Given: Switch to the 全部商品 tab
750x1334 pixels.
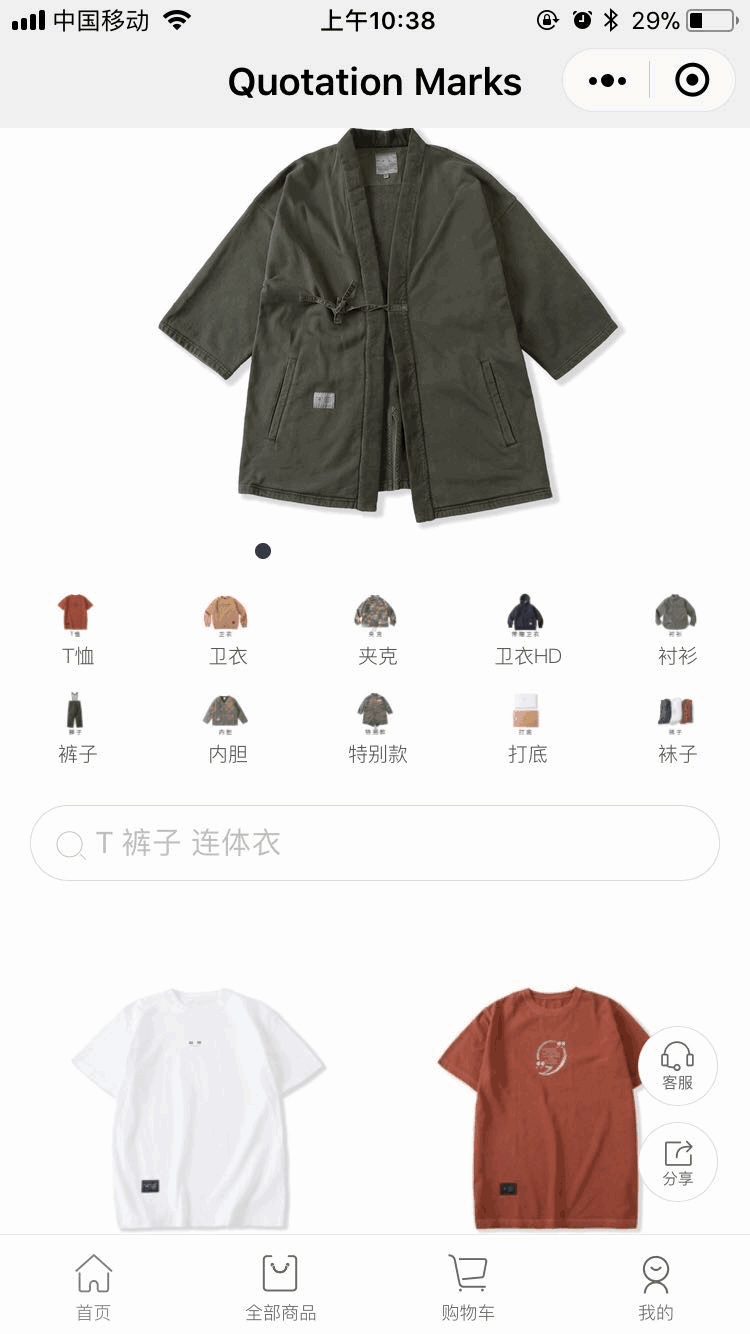Looking at the screenshot, I should pos(281,1287).
